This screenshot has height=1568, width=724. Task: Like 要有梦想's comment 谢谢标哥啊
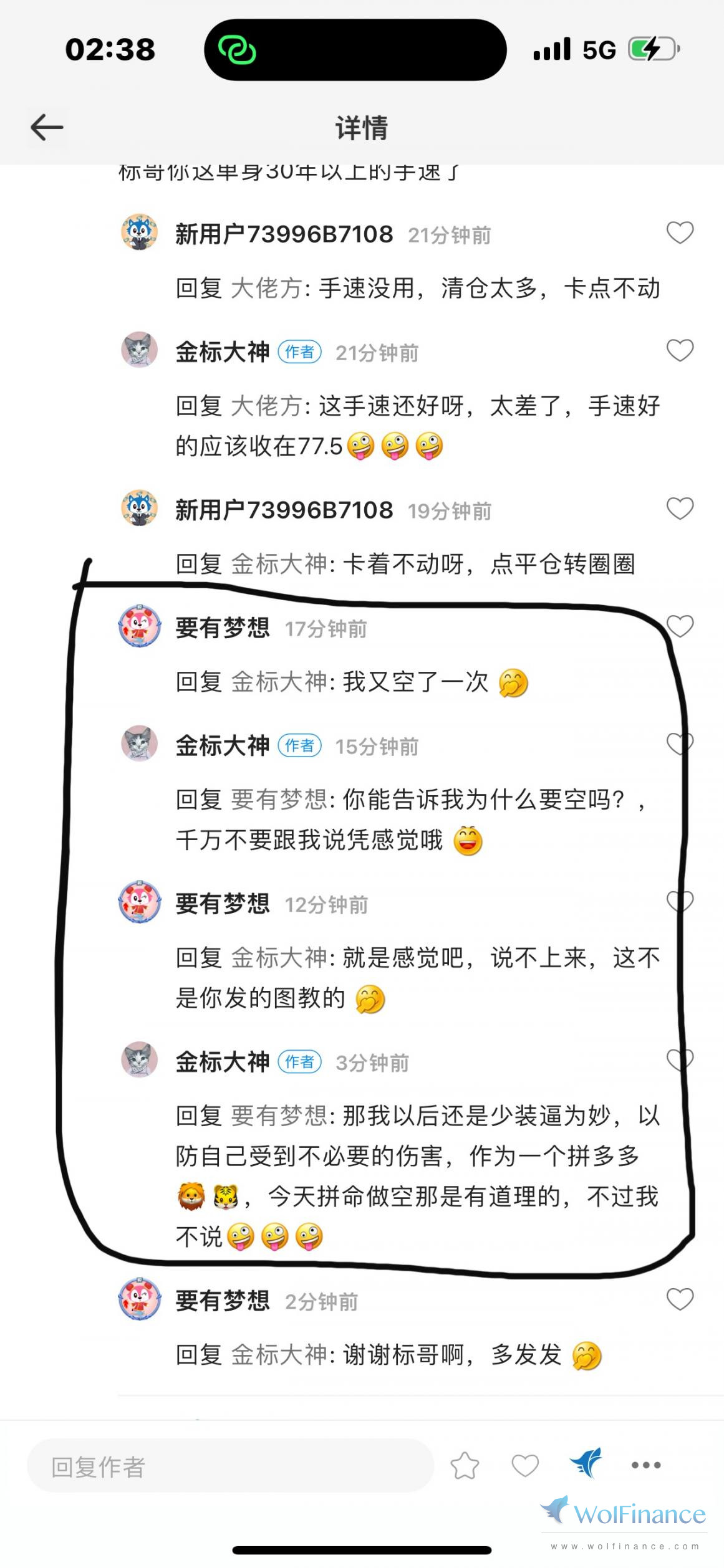(680, 1299)
